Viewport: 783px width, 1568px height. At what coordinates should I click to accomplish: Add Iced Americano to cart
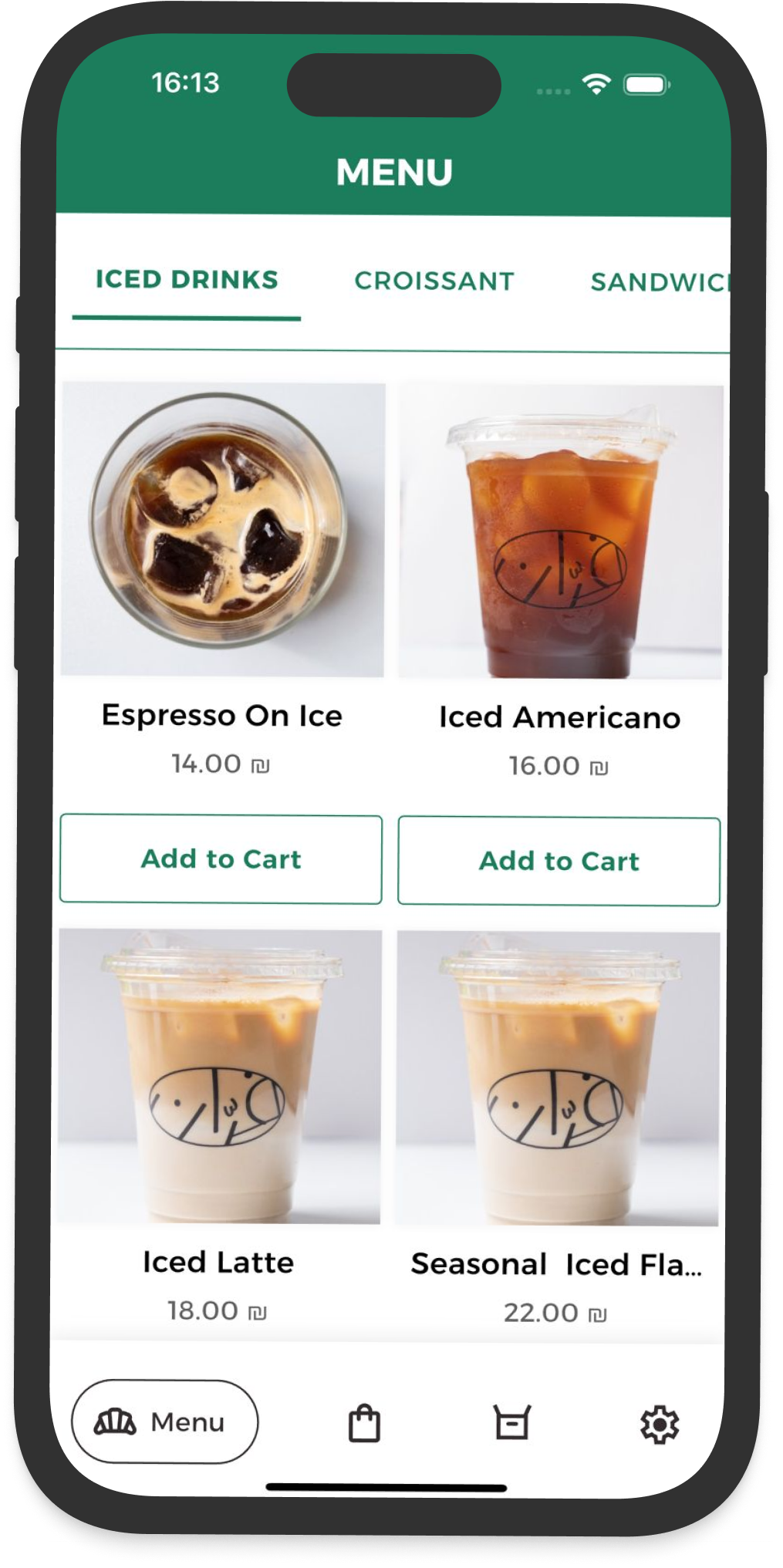559,861
